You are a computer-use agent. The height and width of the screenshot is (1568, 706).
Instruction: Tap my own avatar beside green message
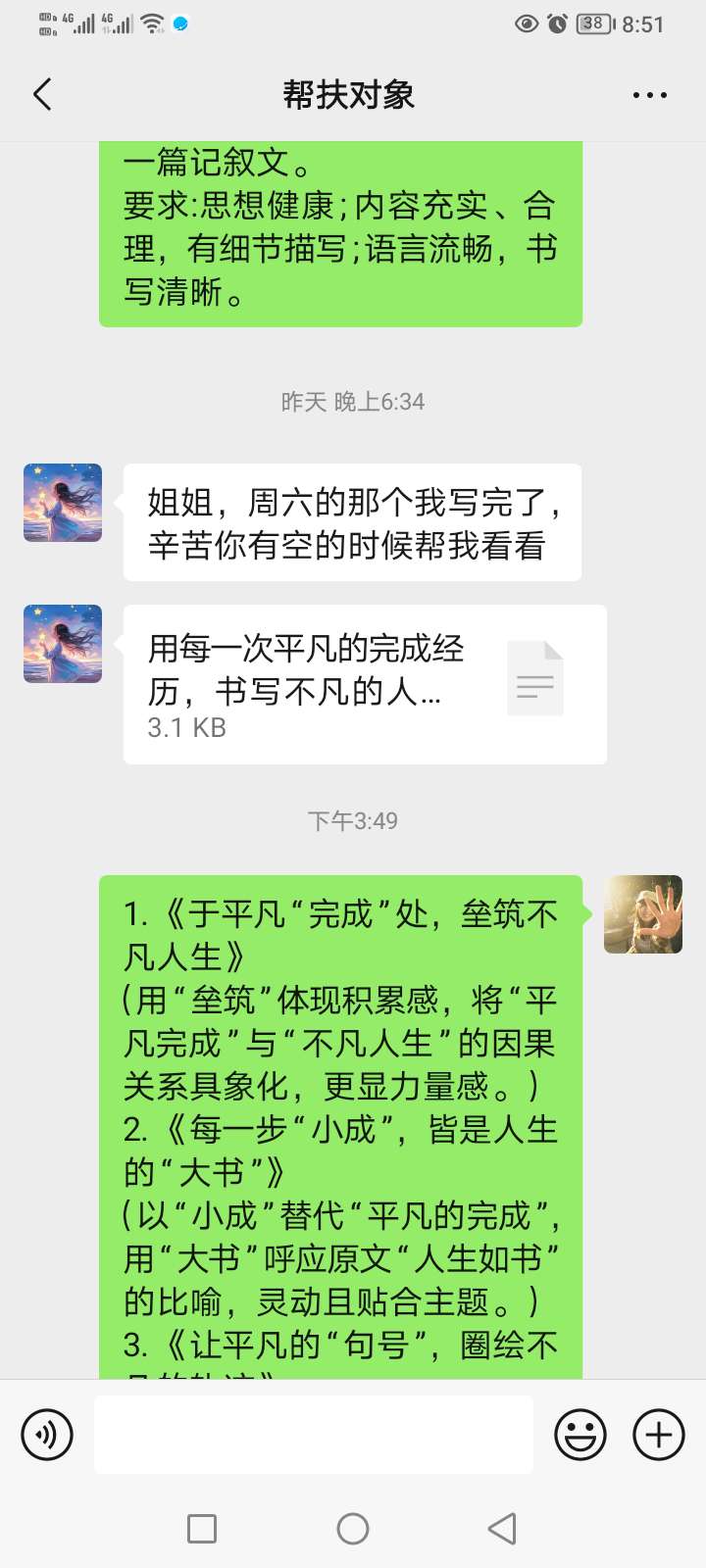click(x=643, y=914)
